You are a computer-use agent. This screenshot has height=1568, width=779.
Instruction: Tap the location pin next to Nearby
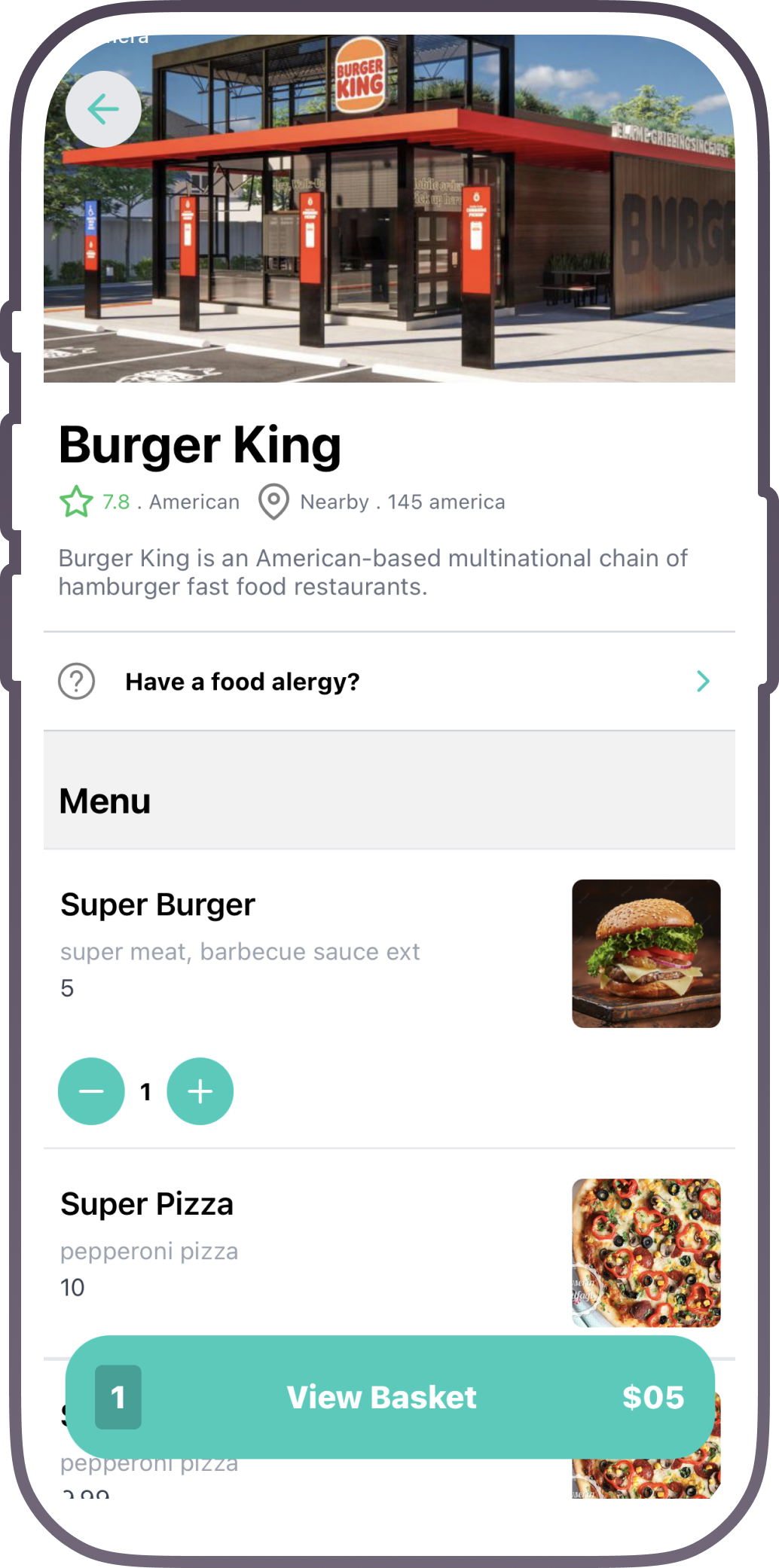coord(273,501)
